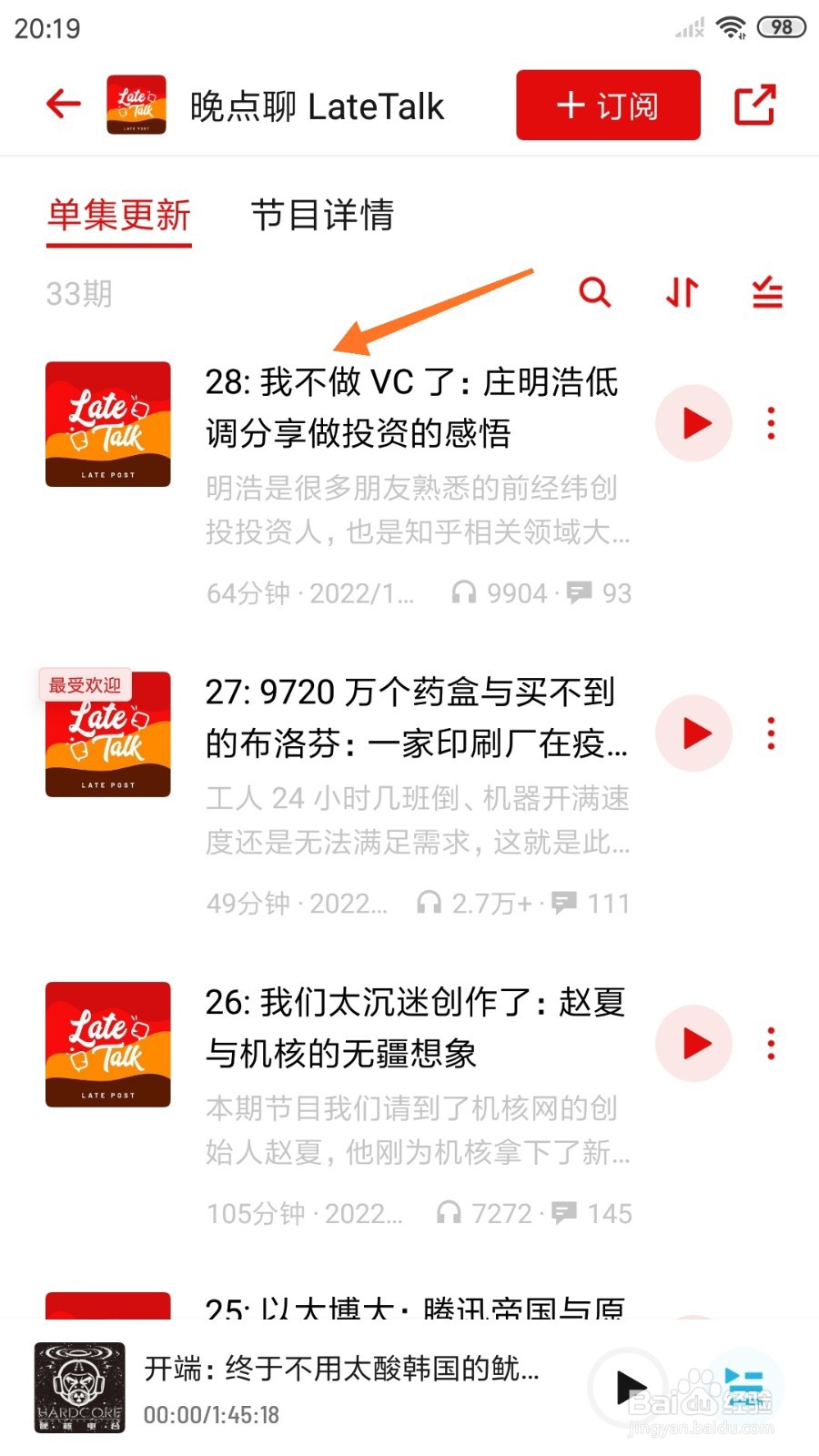The image size is (819, 1456).
Task: Select the 单集更新 tab
Action: (x=119, y=216)
